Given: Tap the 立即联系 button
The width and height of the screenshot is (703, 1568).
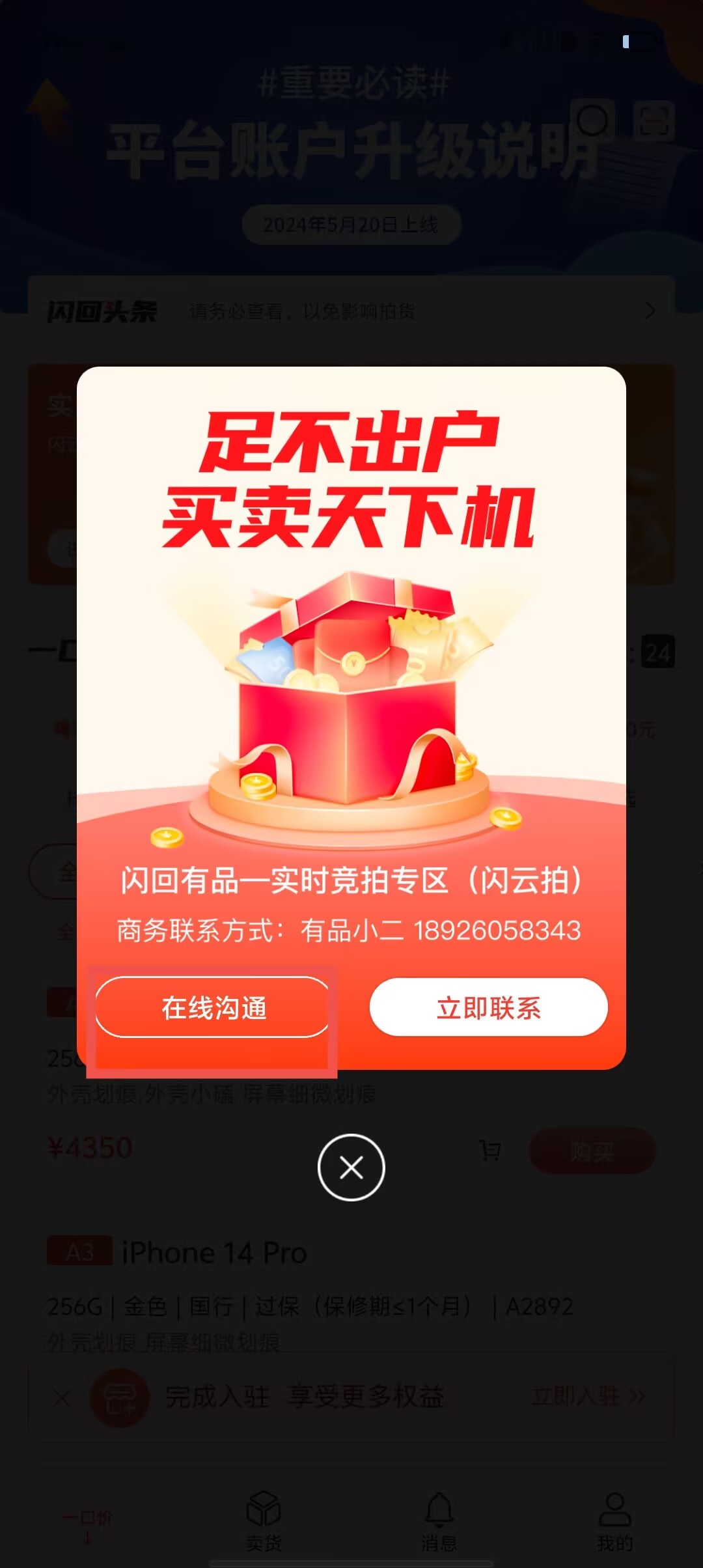Looking at the screenshot, I should [488, 1007].
